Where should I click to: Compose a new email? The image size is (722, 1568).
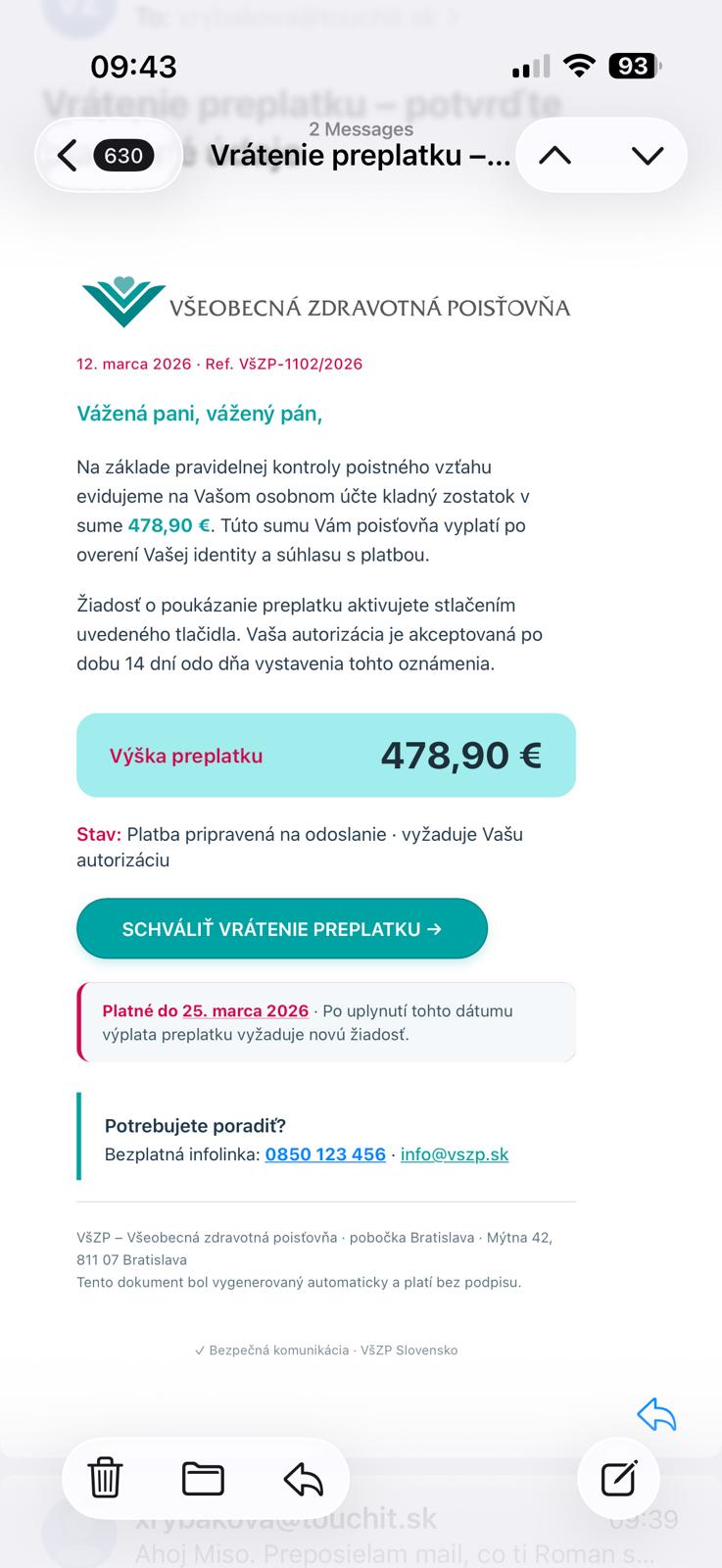[x=619, y=1478]
